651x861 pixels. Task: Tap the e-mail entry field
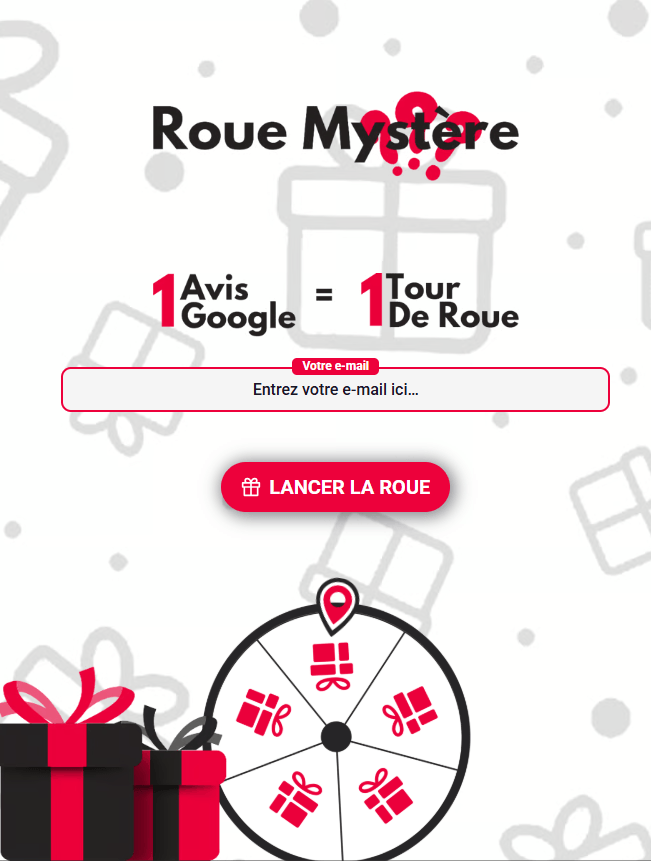(x=335, y=390)
